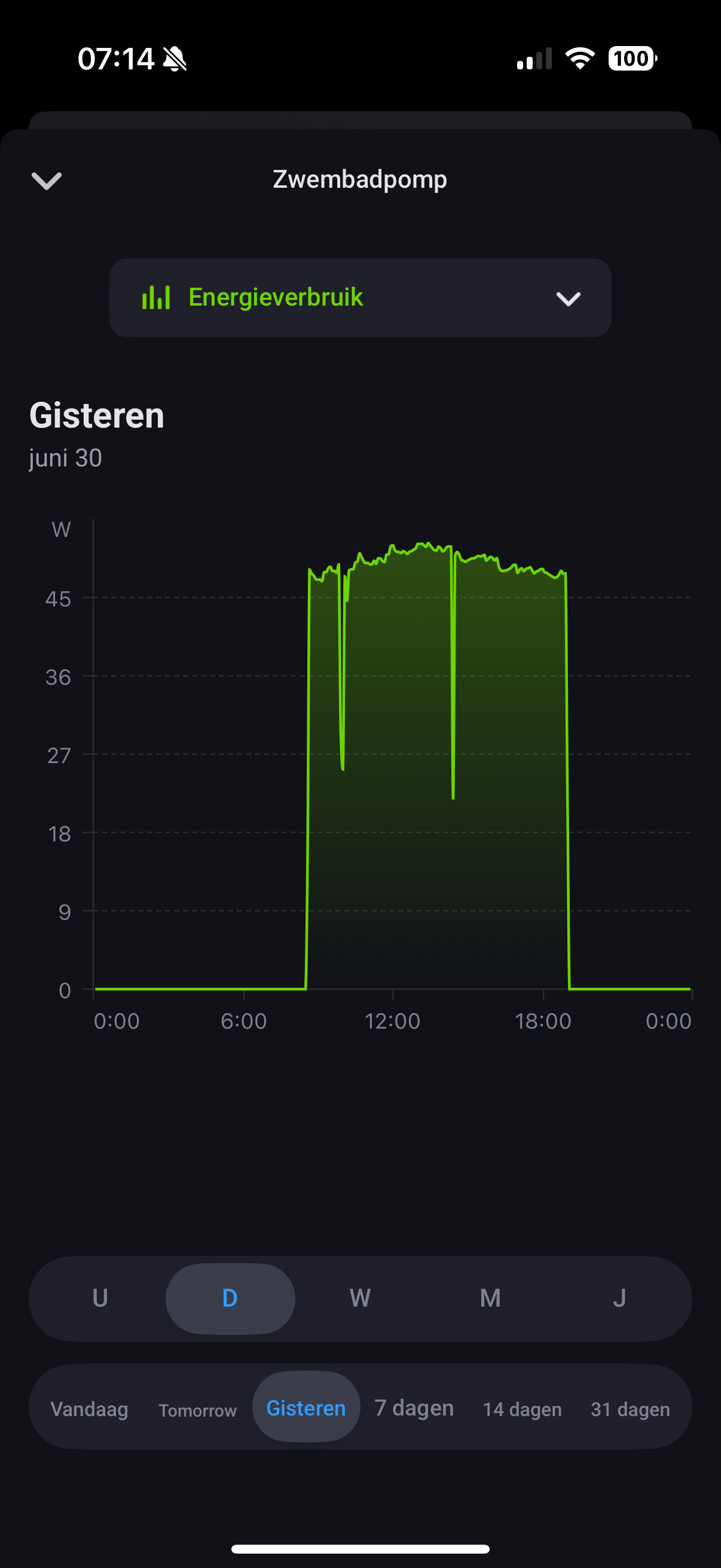Open the Energieverbruik dropdown
The image size is (721, 1568).
(360, 298)
